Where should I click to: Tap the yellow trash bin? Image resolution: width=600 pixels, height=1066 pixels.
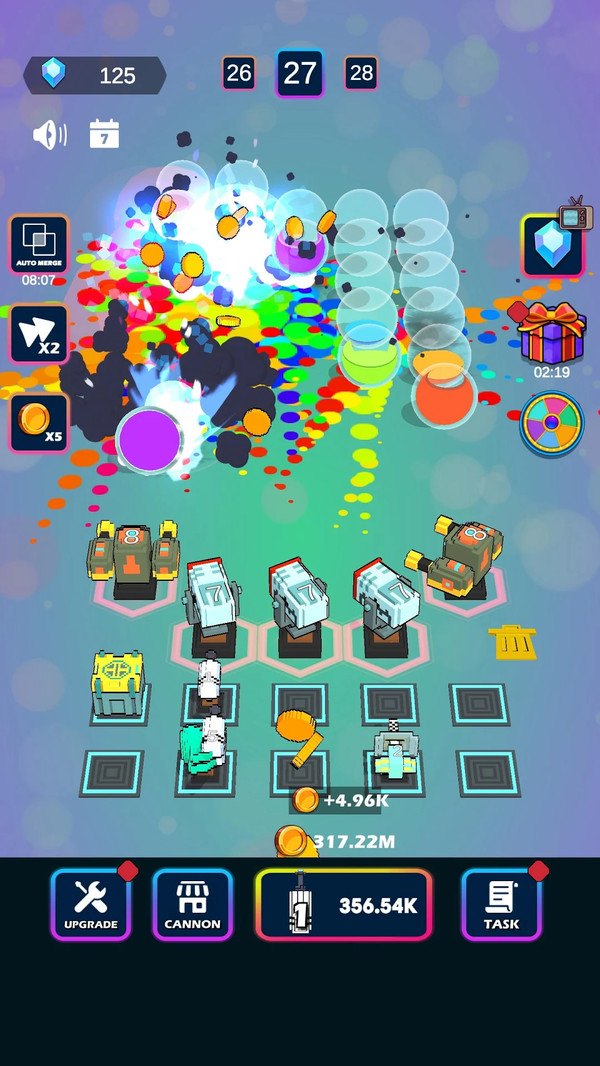coord(513,641)
